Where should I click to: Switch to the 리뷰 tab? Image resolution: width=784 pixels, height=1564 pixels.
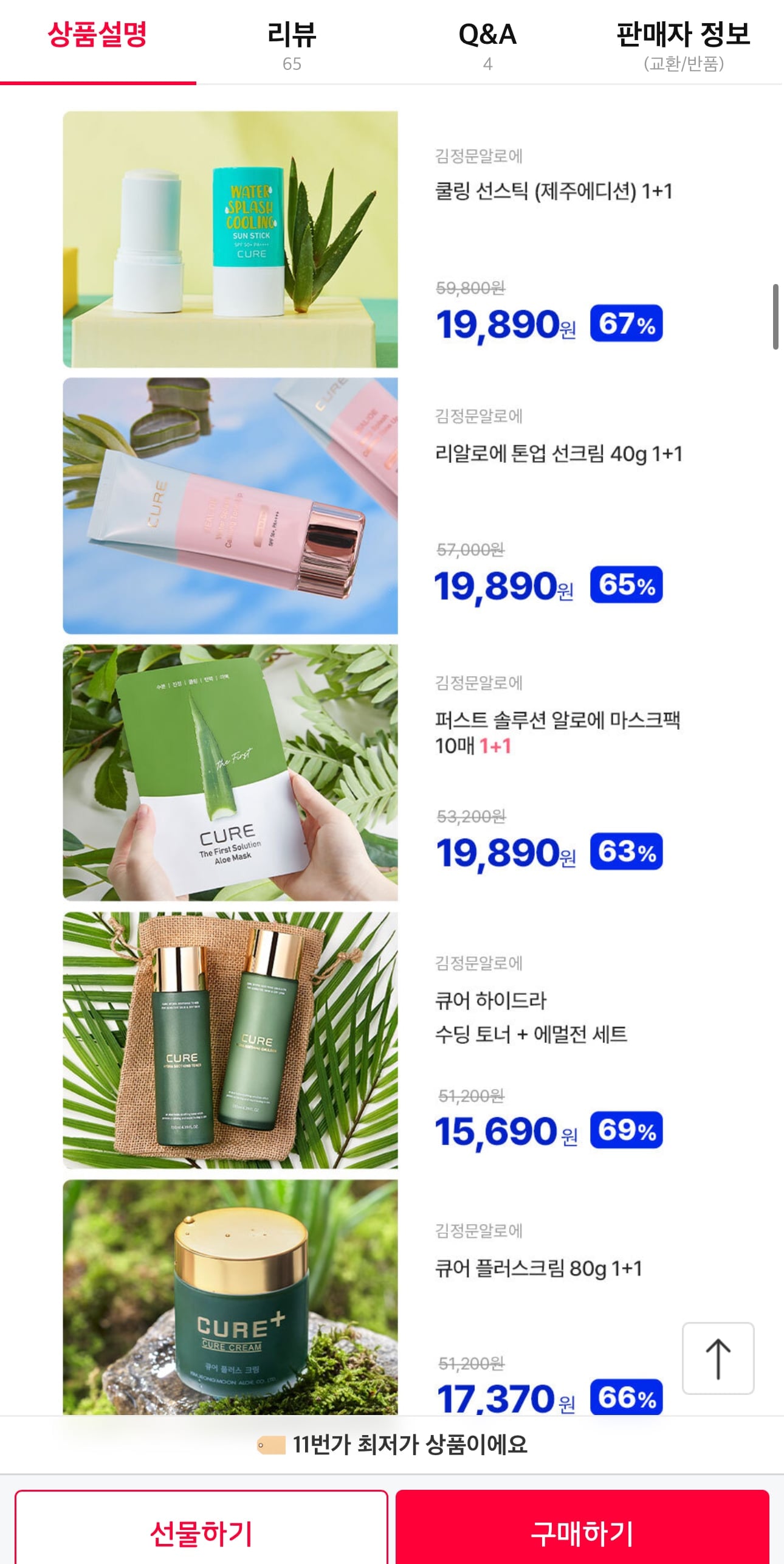(x=292, y=44)
